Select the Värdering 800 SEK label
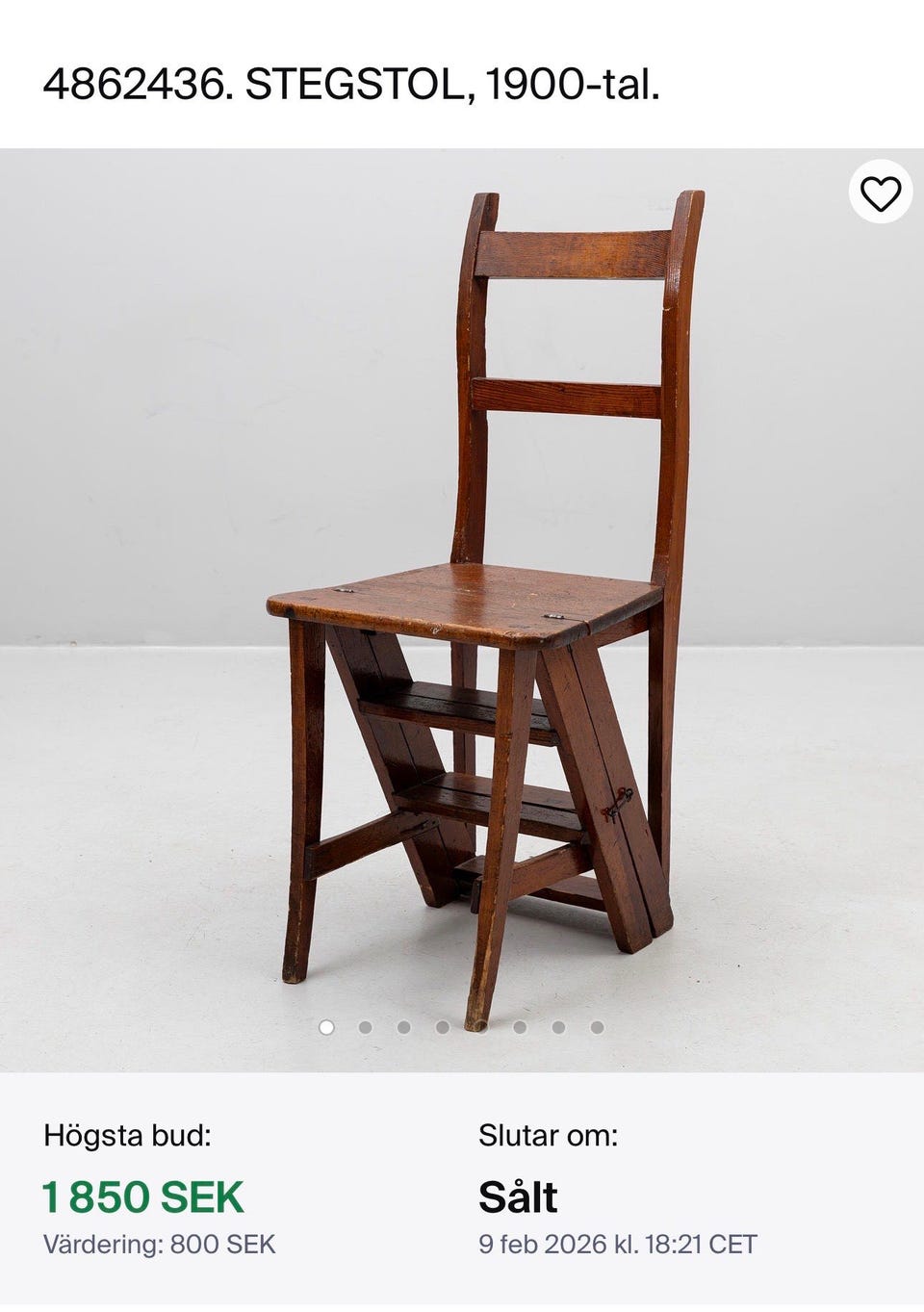The width and height of the screenshot is (924, 1312). pyautogui.click(x=159, y=1247)
